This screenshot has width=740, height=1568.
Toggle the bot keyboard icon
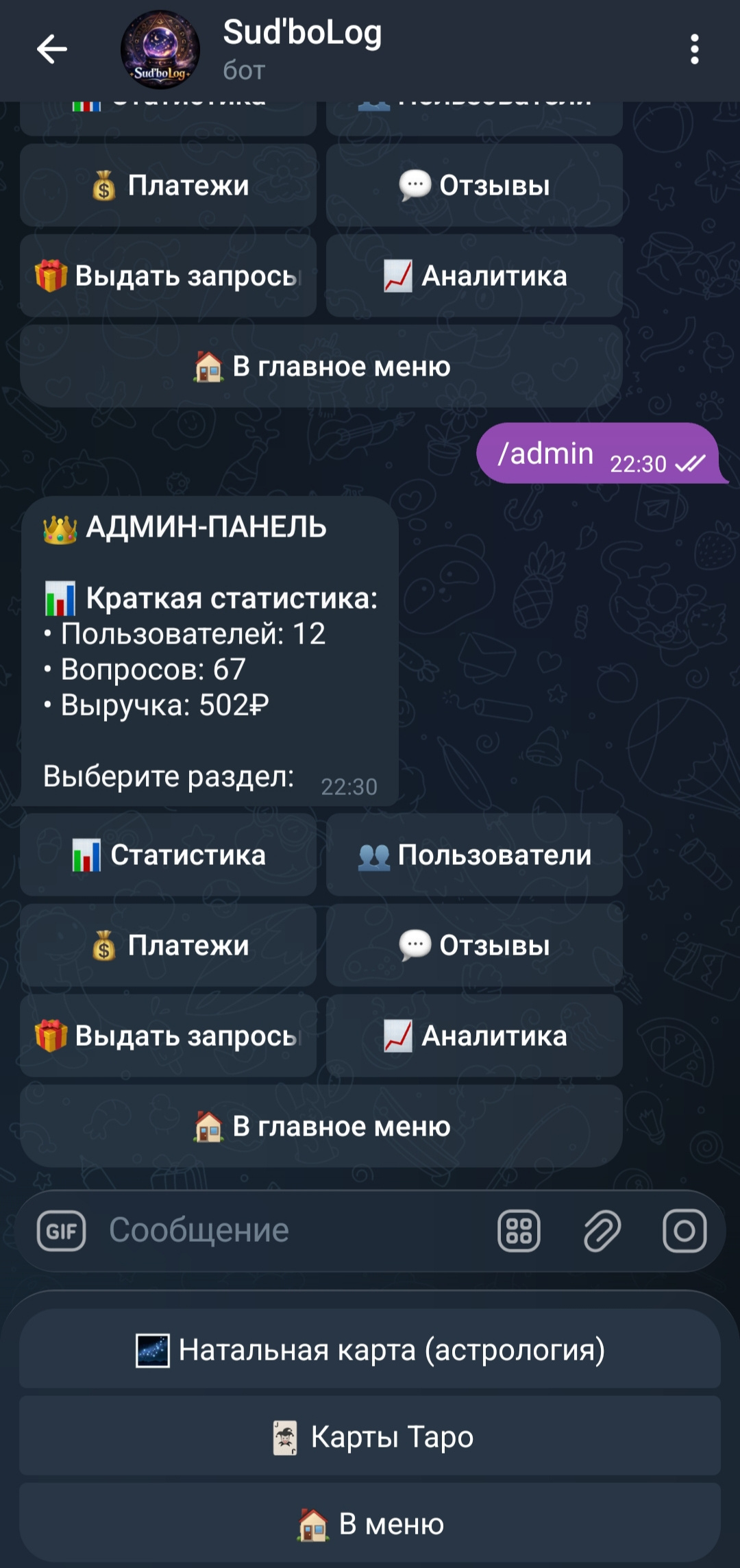tap(519, 1231)
